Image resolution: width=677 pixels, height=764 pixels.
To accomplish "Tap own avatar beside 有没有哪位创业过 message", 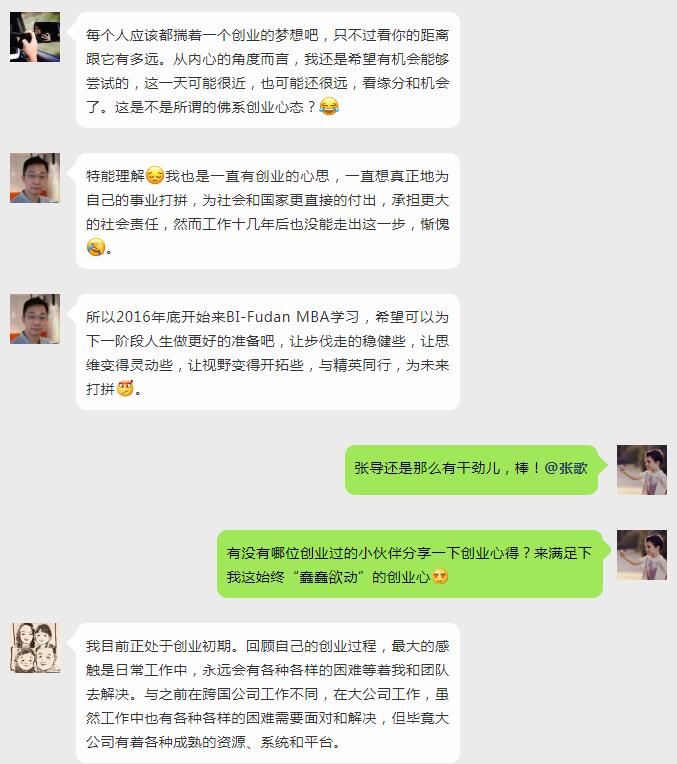I will point(641,555).
